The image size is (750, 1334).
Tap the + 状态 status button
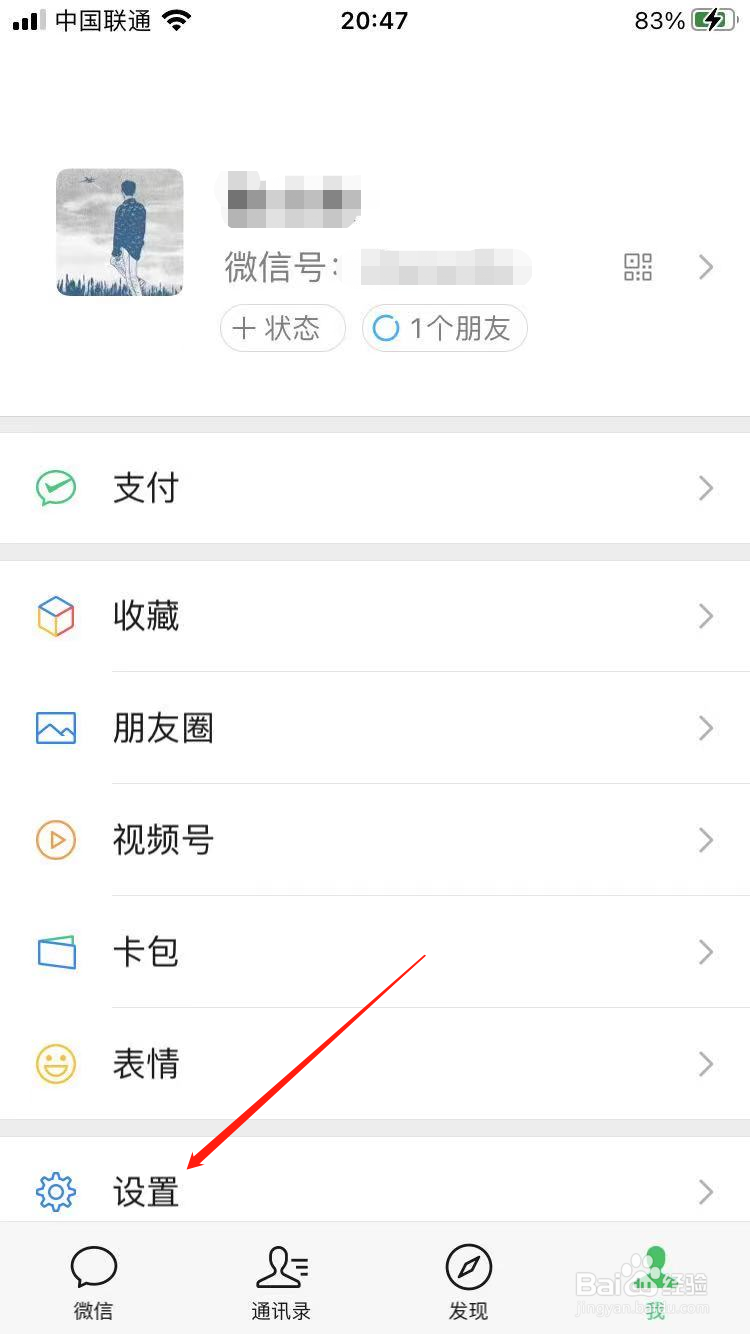click(282, 328)
